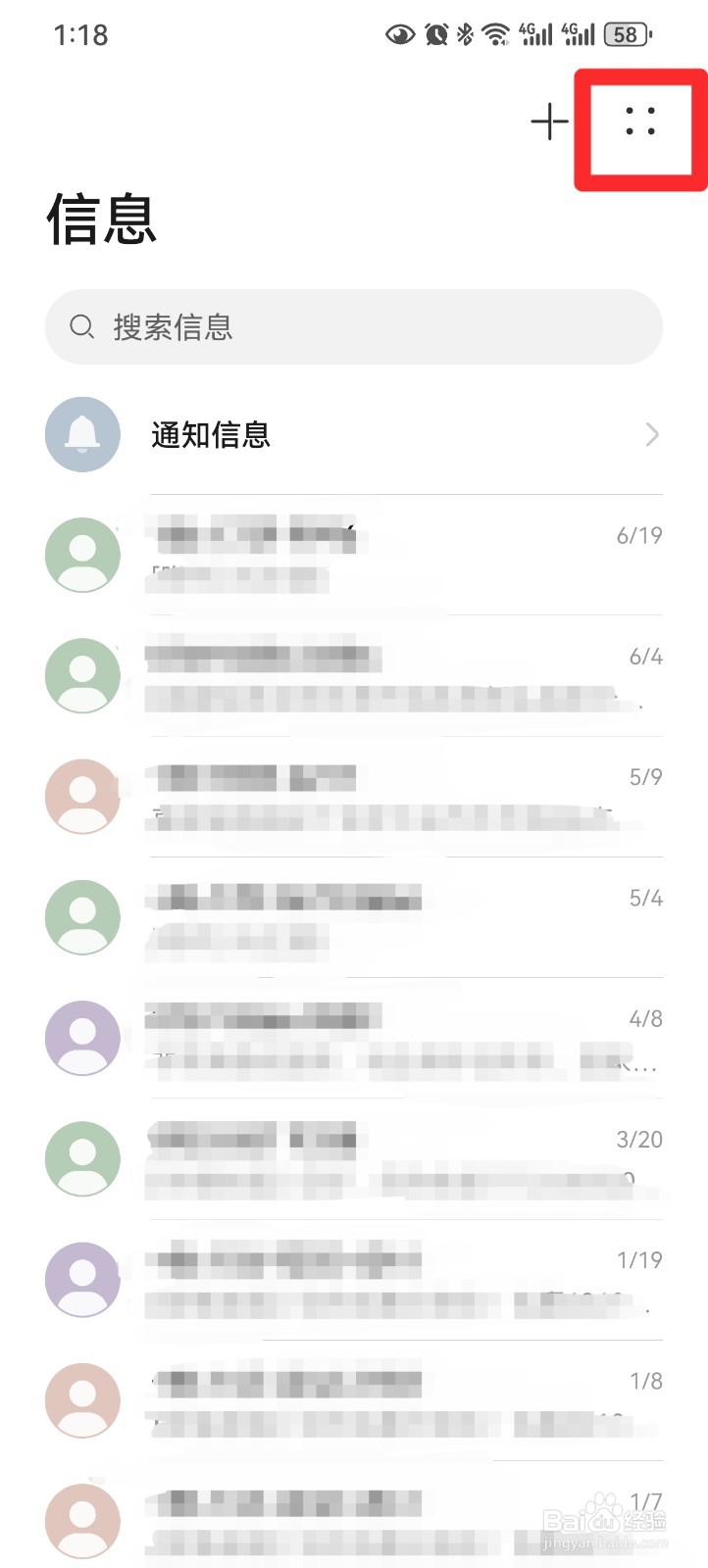This screenshot has width=708, height=1568.
Task: Click the search magnifier icon in search bar
Action: point(82,326)
